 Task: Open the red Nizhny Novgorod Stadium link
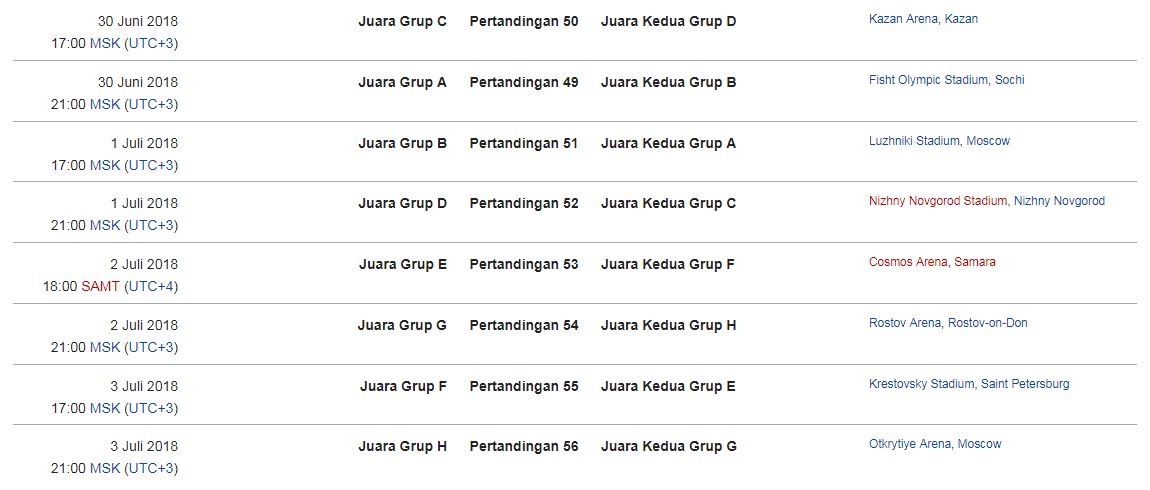click(x=938, y=201)
